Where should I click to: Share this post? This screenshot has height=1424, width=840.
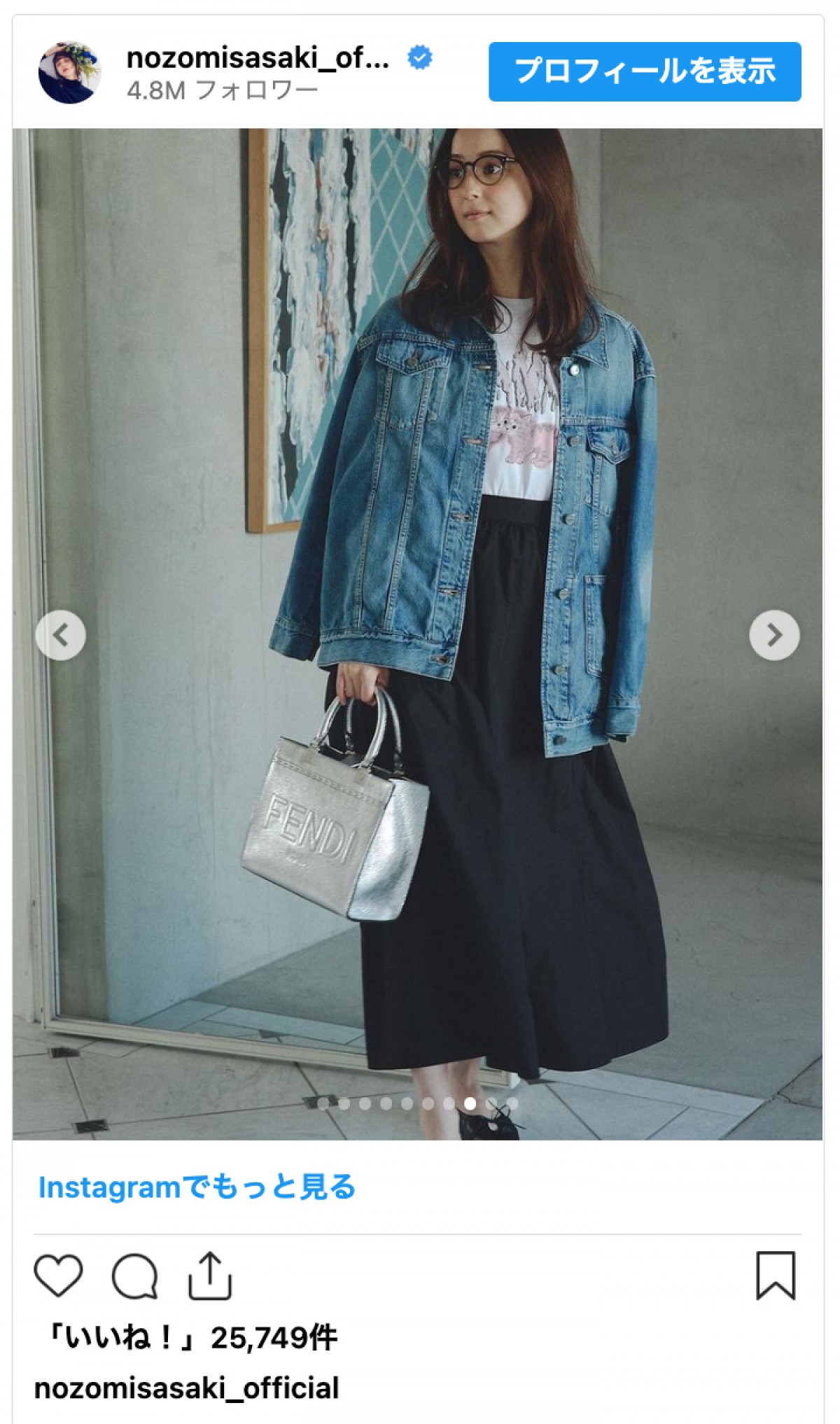(x=209, y=1276)
